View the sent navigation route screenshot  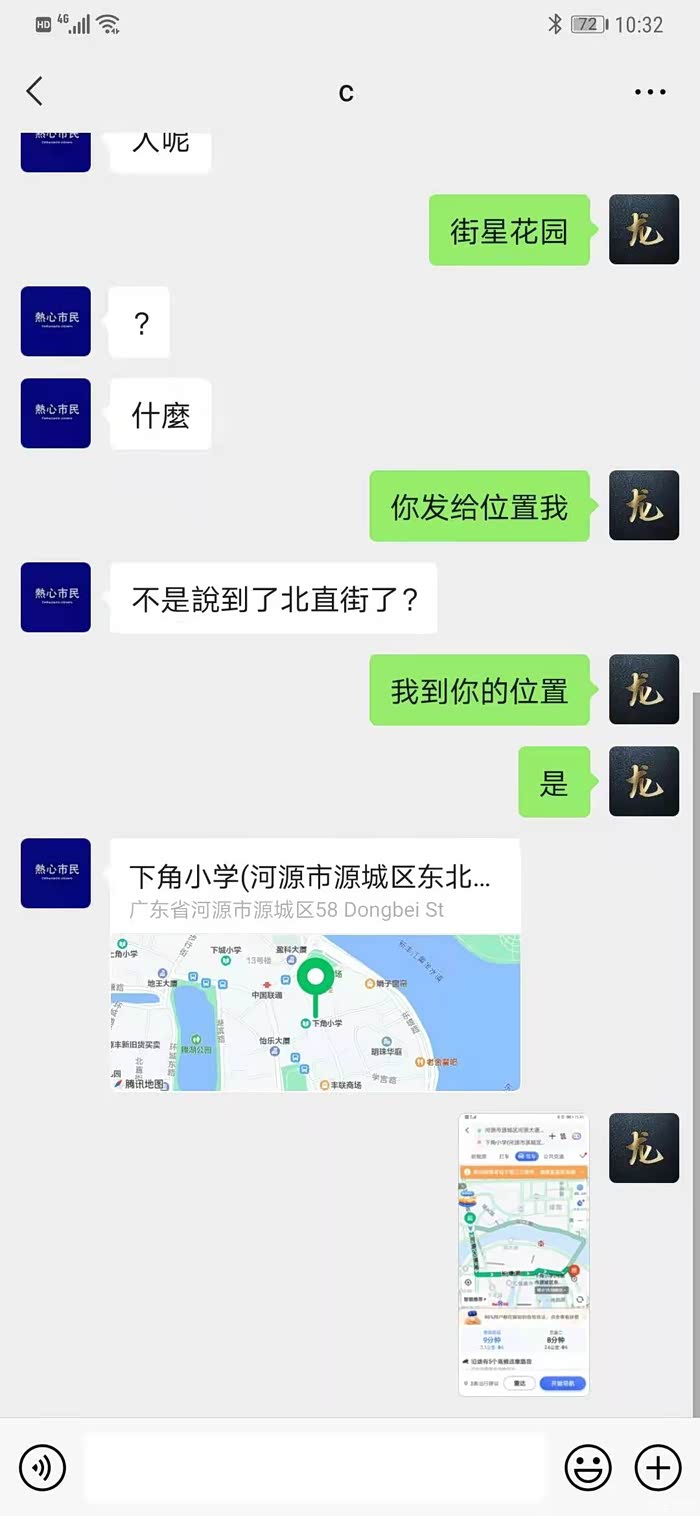pos(524,1254)
